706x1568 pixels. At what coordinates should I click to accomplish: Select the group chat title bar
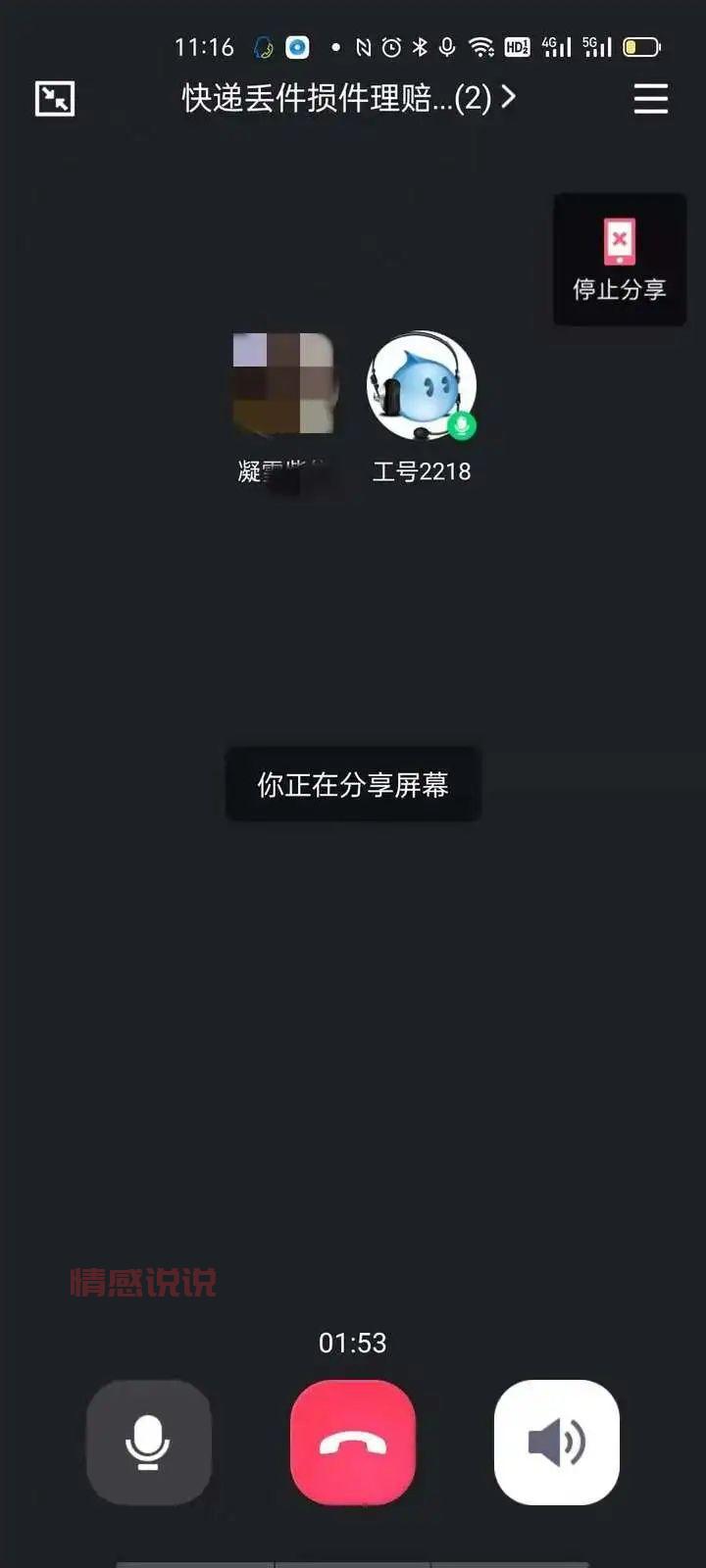point(343,98)
